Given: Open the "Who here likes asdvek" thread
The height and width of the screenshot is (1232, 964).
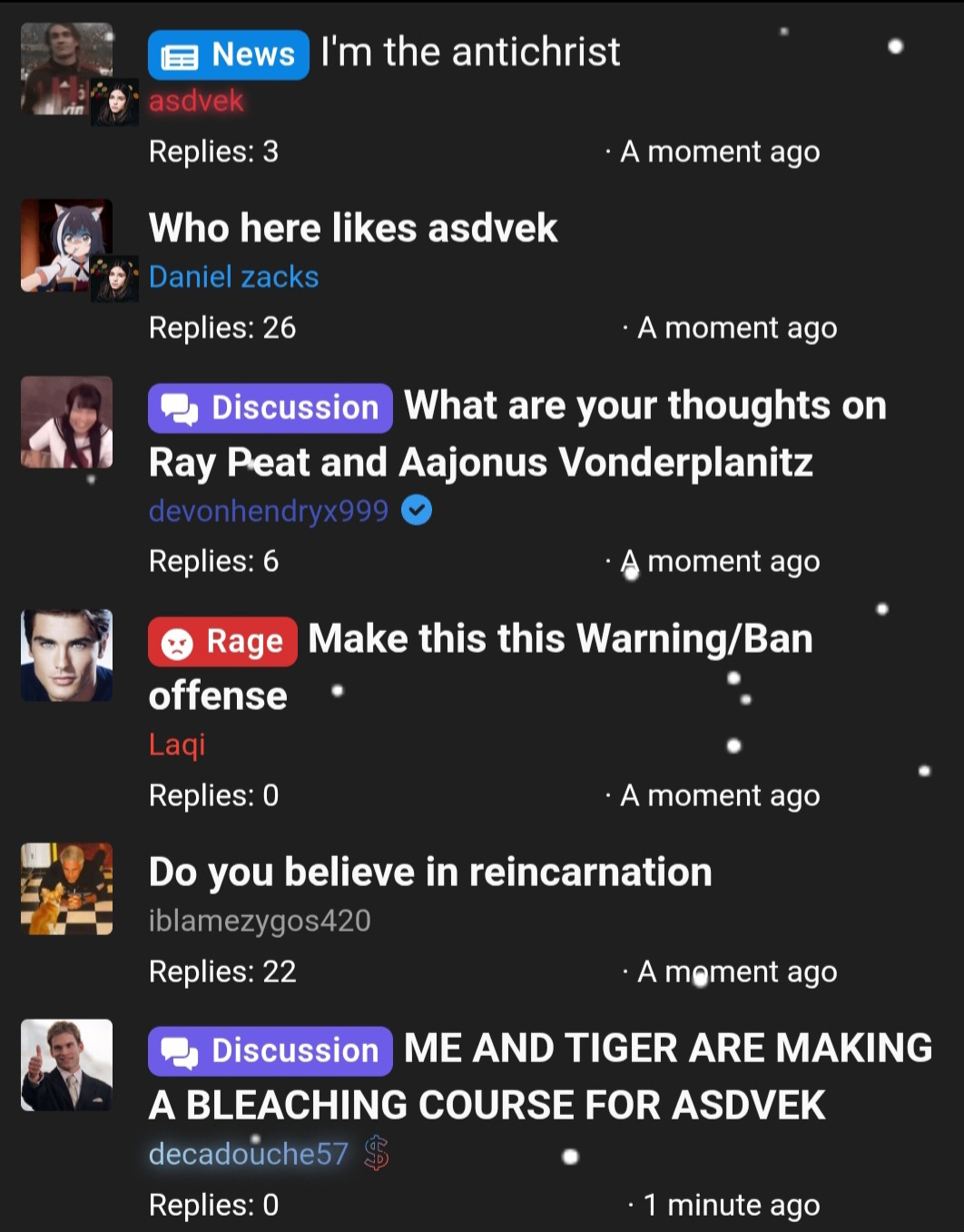Looking at the screenshot, I should (x=352, y=228).
